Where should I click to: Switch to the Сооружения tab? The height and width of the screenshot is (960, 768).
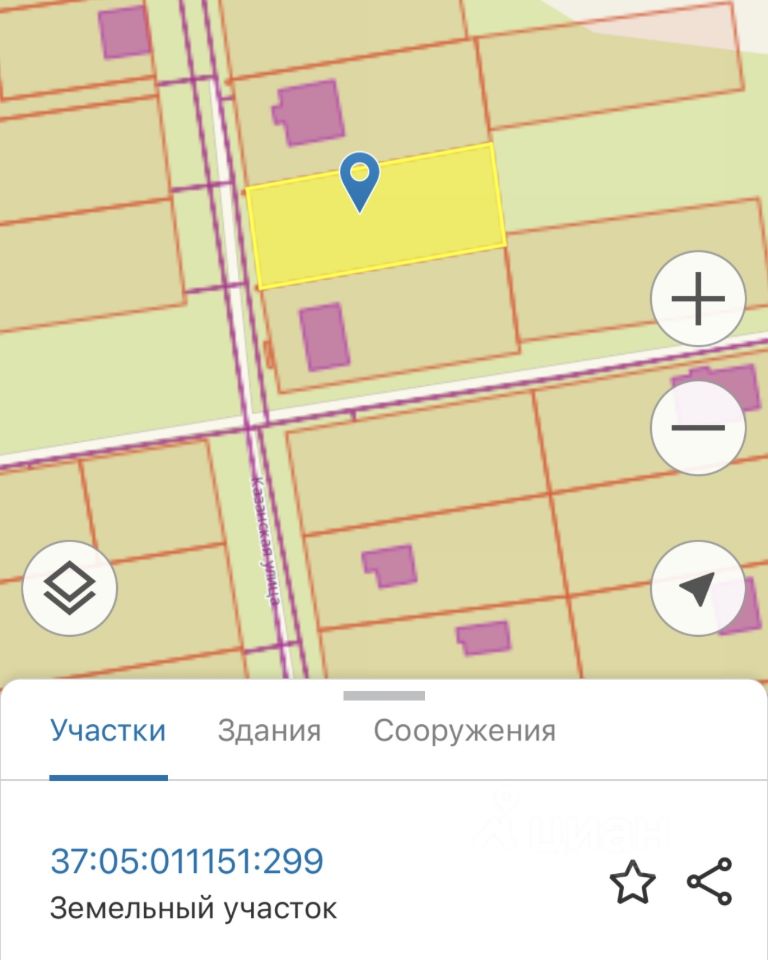pyautogui.click(x=464, y=731)
